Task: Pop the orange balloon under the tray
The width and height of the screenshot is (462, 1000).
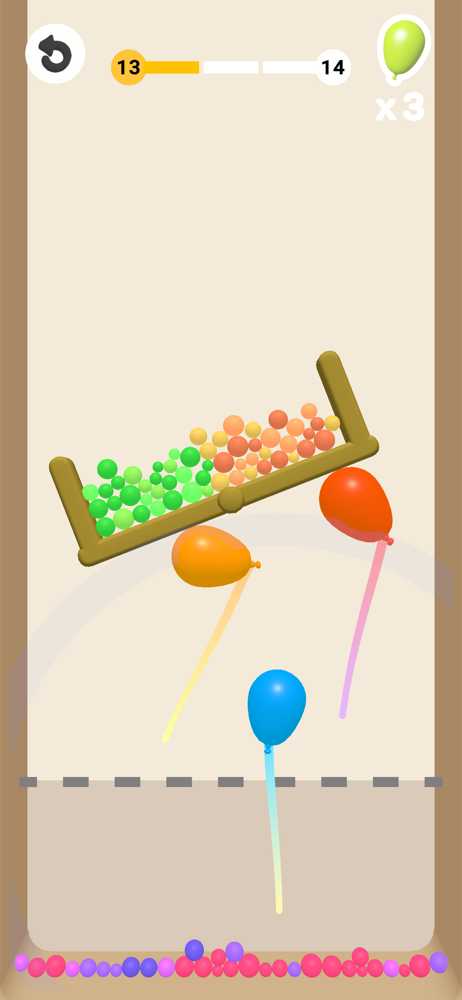Action: pyautogui.click(x=214, y=557)
